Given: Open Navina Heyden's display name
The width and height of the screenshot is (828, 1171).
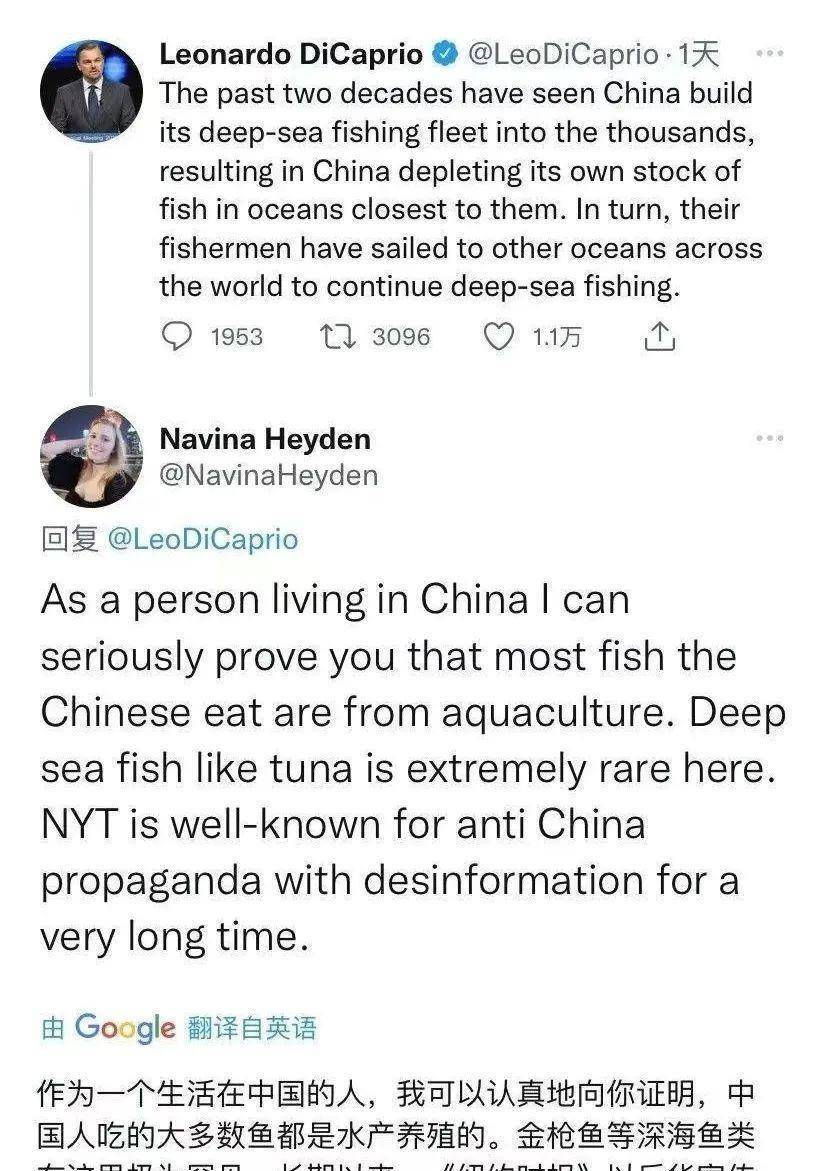Looking at the screenshot, I should pos(266,438).
